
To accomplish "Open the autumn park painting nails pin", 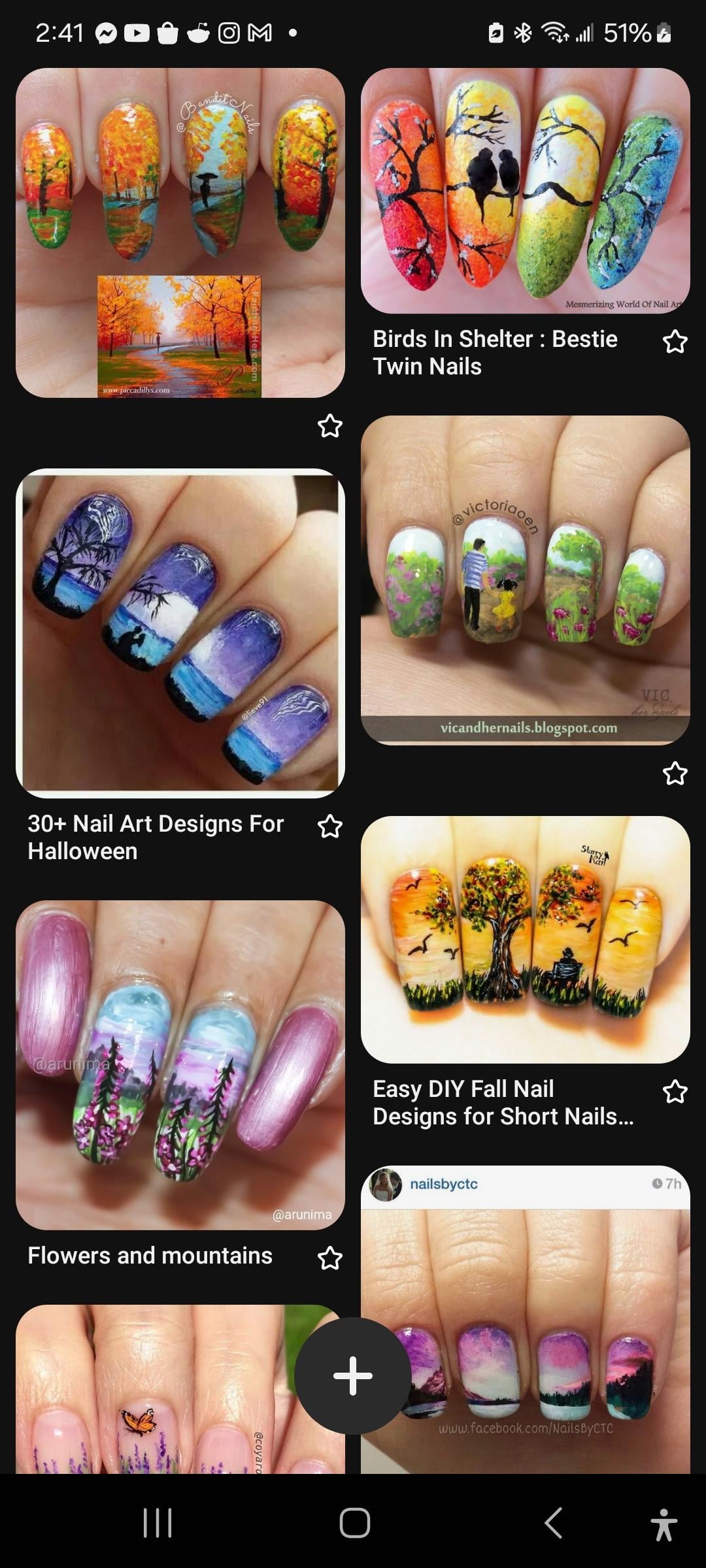I will (180, 233).
